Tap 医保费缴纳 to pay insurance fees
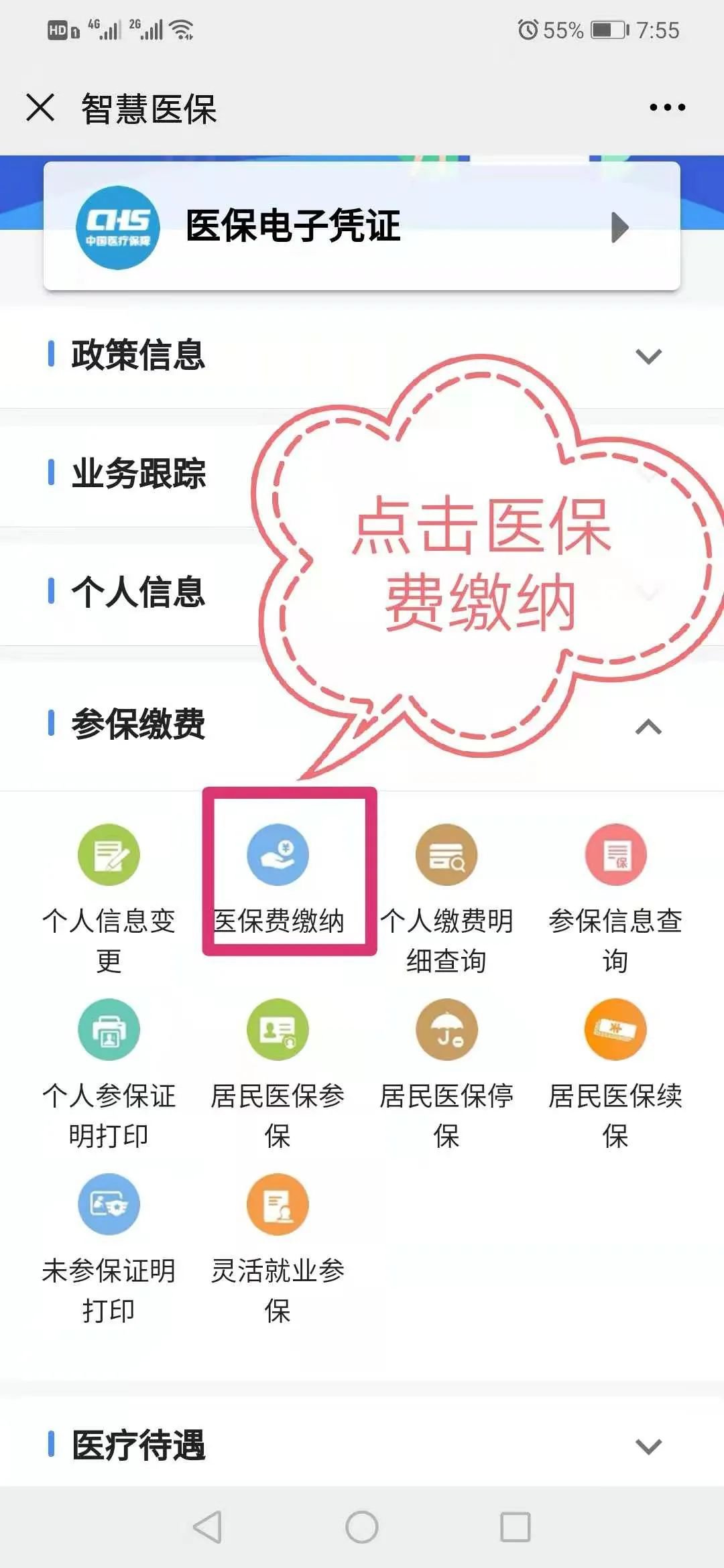The width and height of the screenshot is (724, 1568). 278,855
